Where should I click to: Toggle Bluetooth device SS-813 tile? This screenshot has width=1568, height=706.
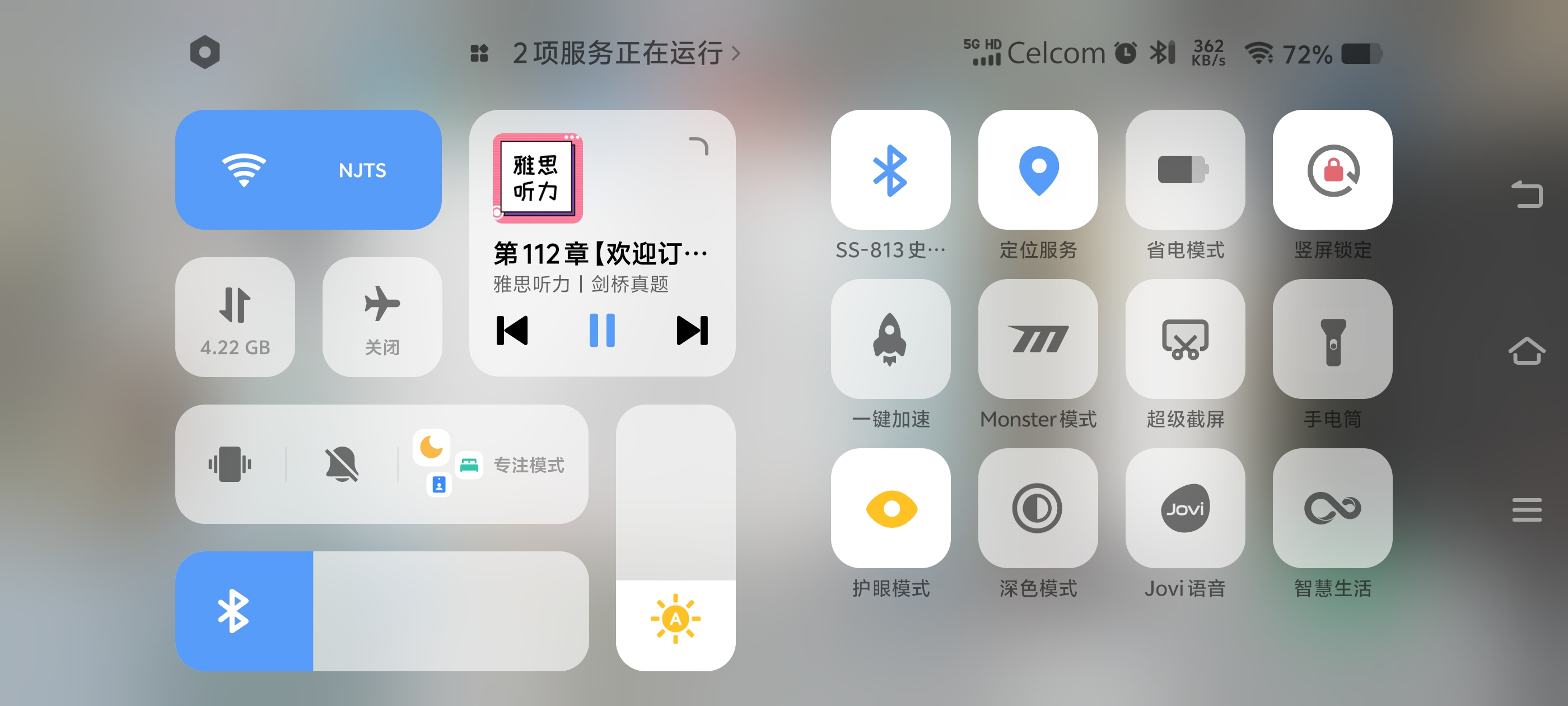point(890,170)
